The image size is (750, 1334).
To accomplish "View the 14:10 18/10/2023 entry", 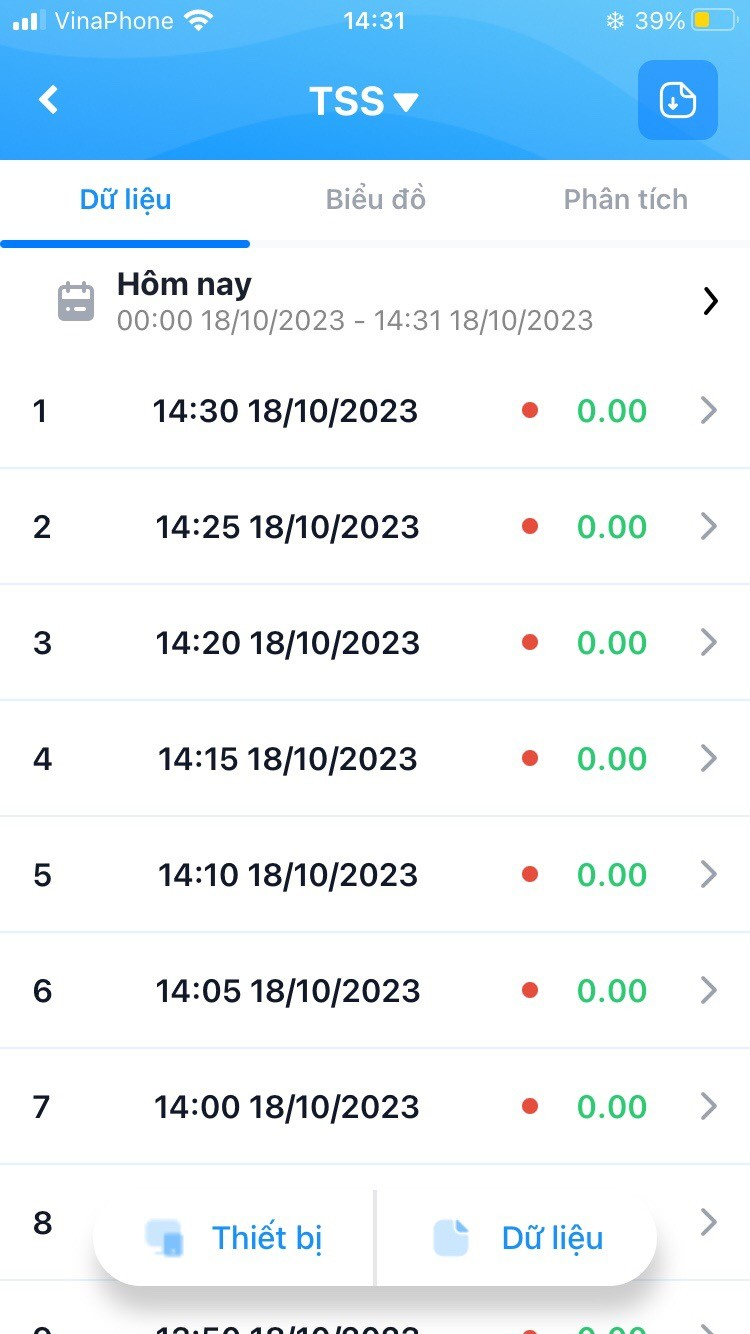I will tap(375, 874).
